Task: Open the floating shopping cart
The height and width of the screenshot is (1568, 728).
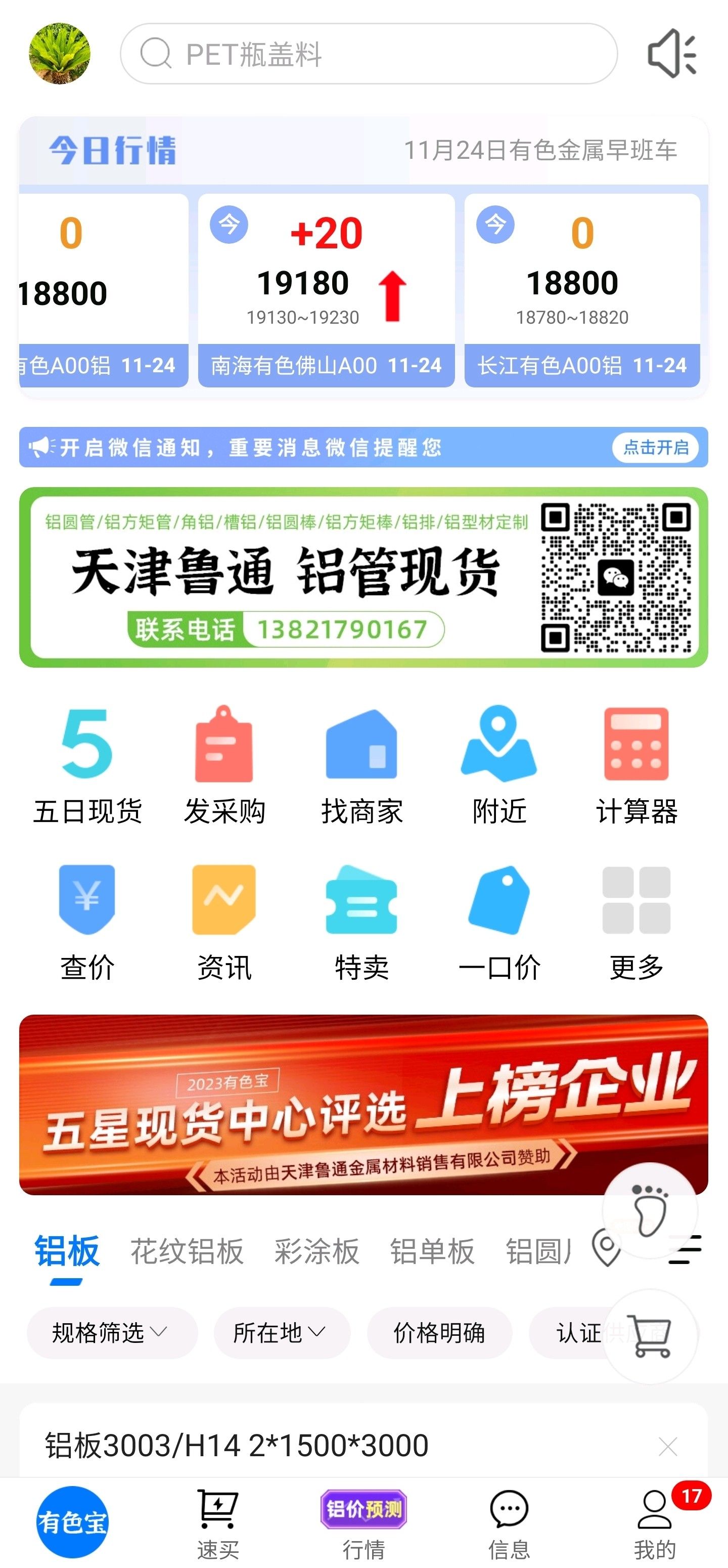Action: [650, 1336]
